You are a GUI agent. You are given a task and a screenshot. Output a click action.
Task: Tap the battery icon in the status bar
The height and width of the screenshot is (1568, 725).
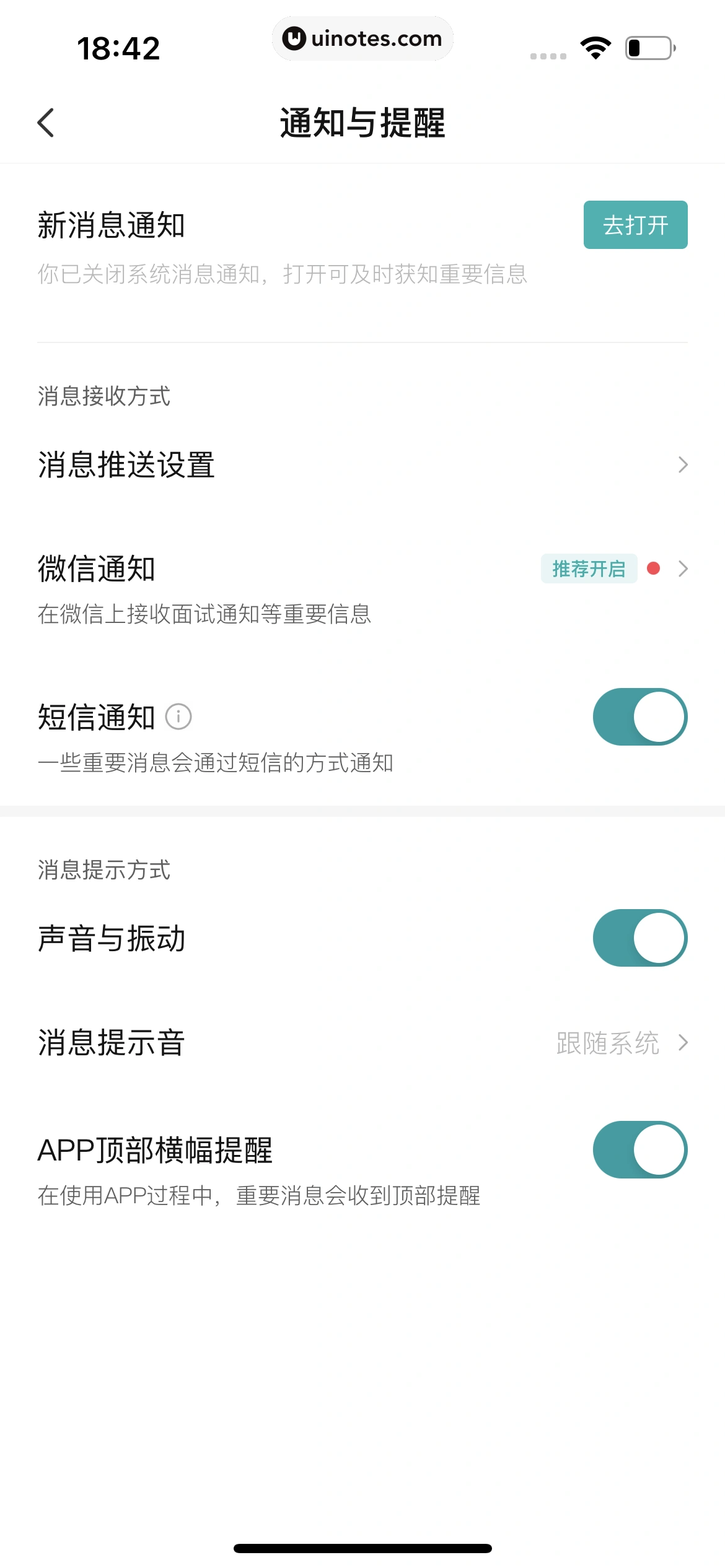[647, 46]
